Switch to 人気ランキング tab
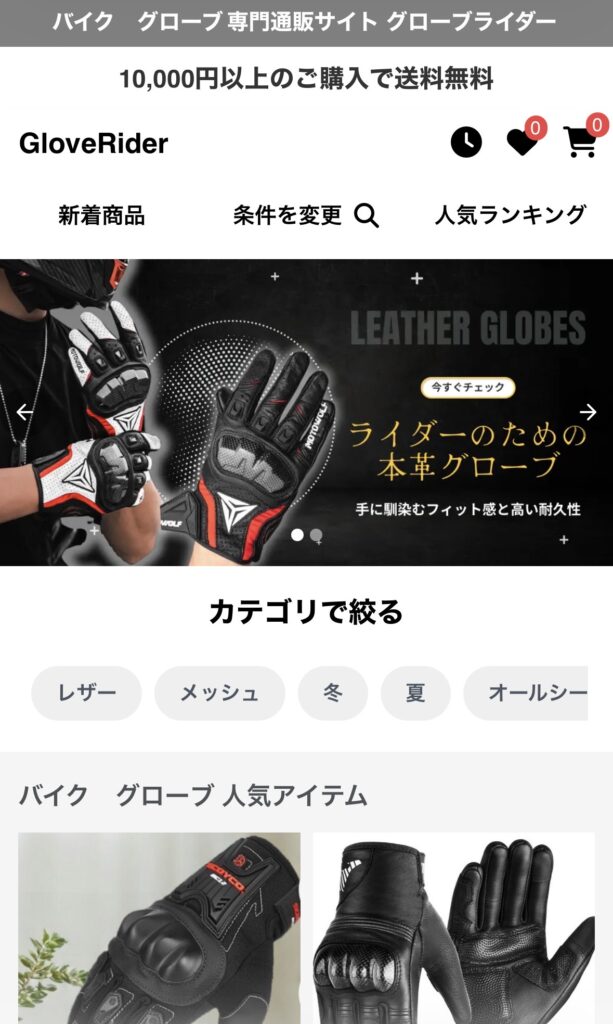 pyautogui.click(x=510, y=215)
